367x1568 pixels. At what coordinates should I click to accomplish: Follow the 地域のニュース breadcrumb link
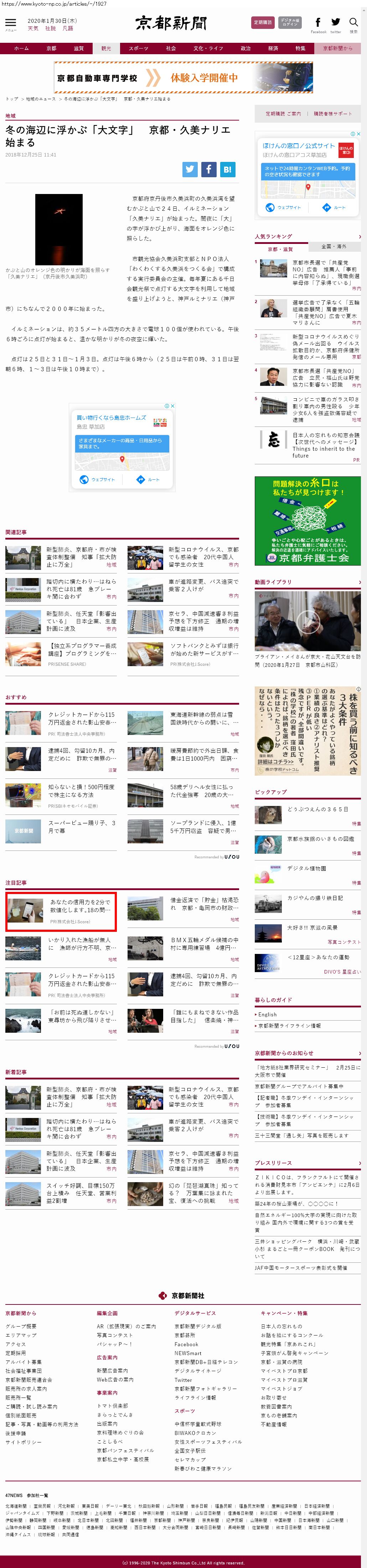pyautogui.click(x=41, y=99)
